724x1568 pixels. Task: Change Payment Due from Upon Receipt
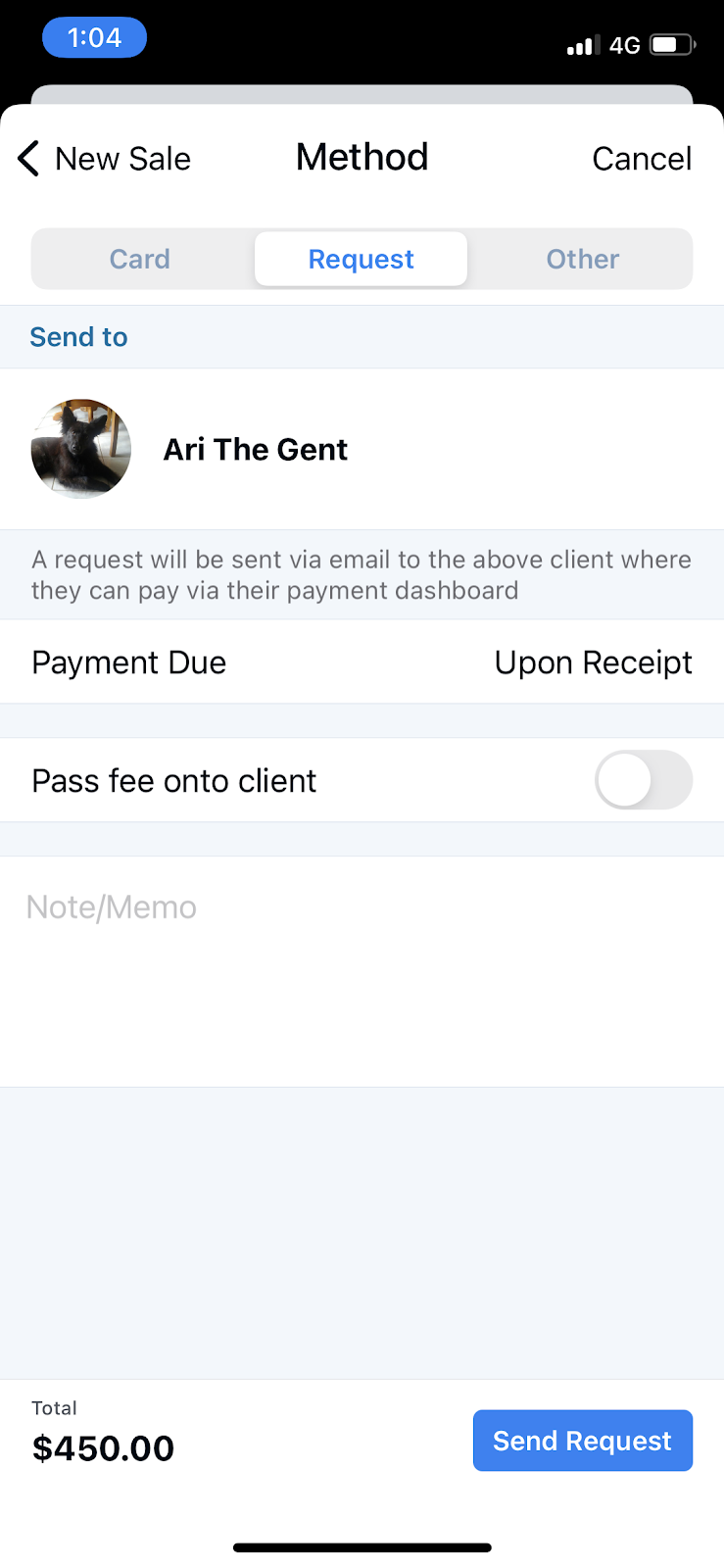[x=593, y=662]
